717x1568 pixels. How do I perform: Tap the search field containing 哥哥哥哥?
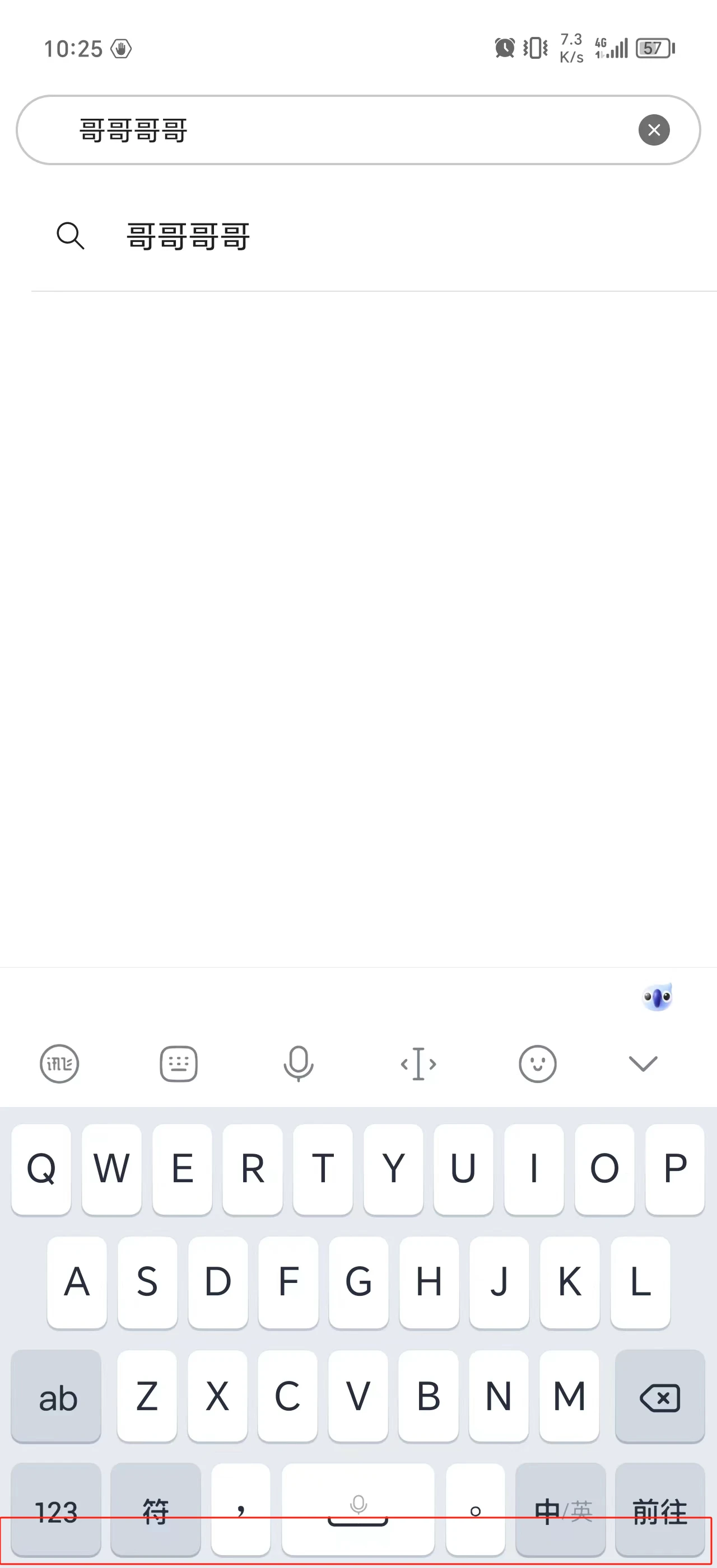pos(358,130)
